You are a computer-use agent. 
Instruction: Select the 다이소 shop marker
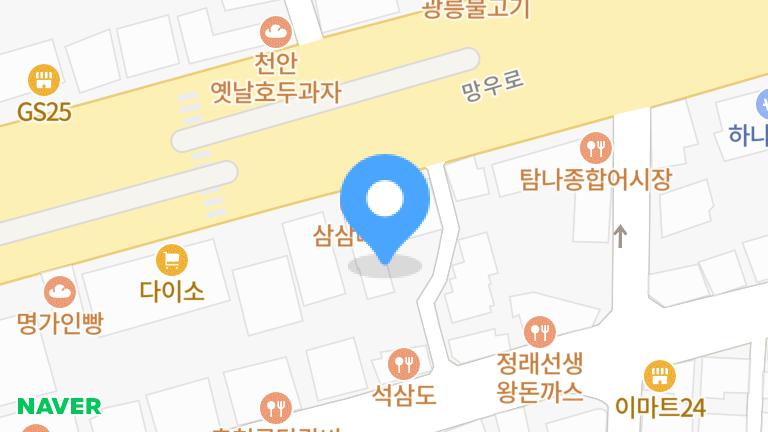pos(172,261)
